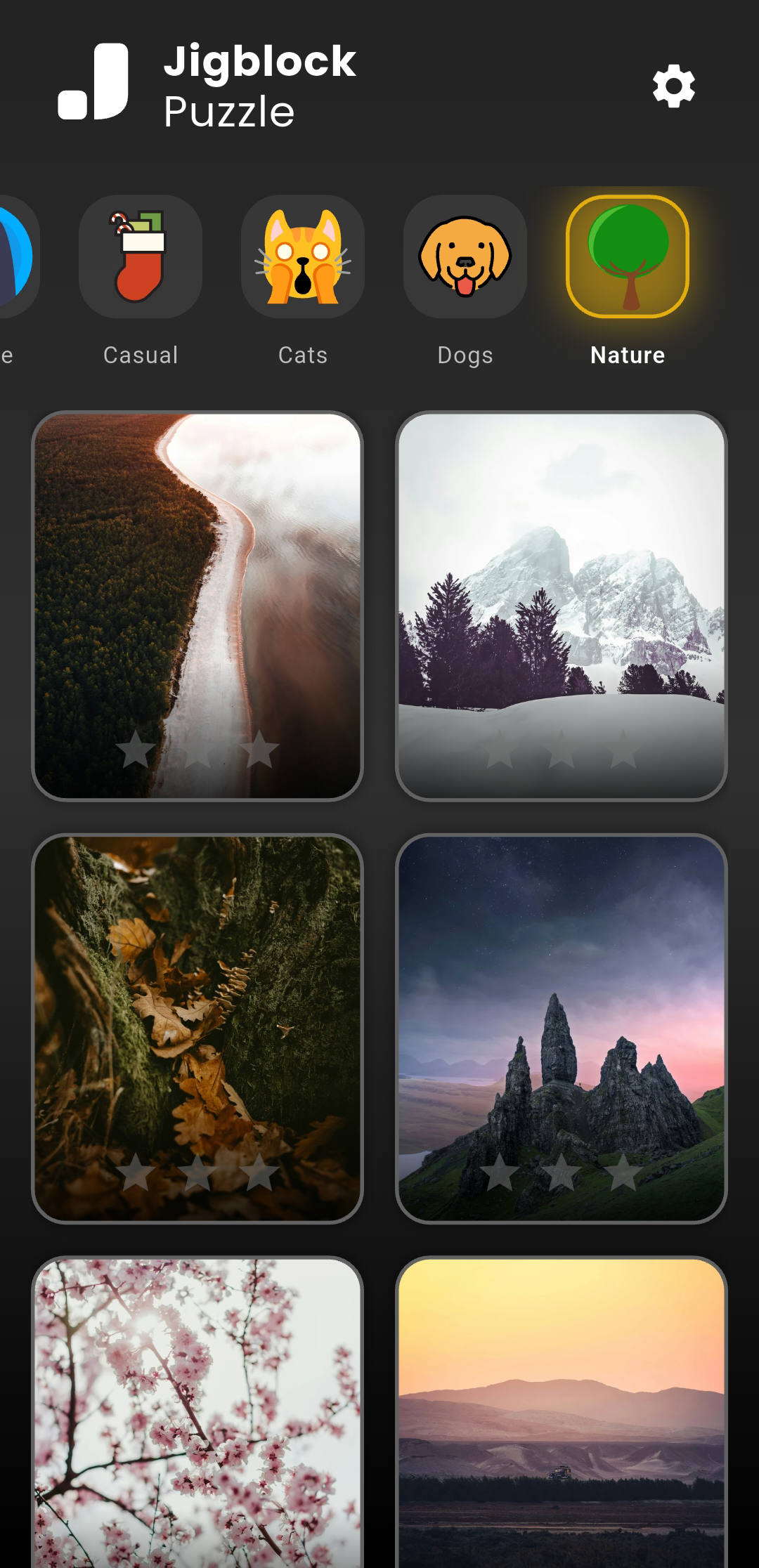Switch to the Cats category
The image size is (759, 1568).
click(x=303, y=257)
